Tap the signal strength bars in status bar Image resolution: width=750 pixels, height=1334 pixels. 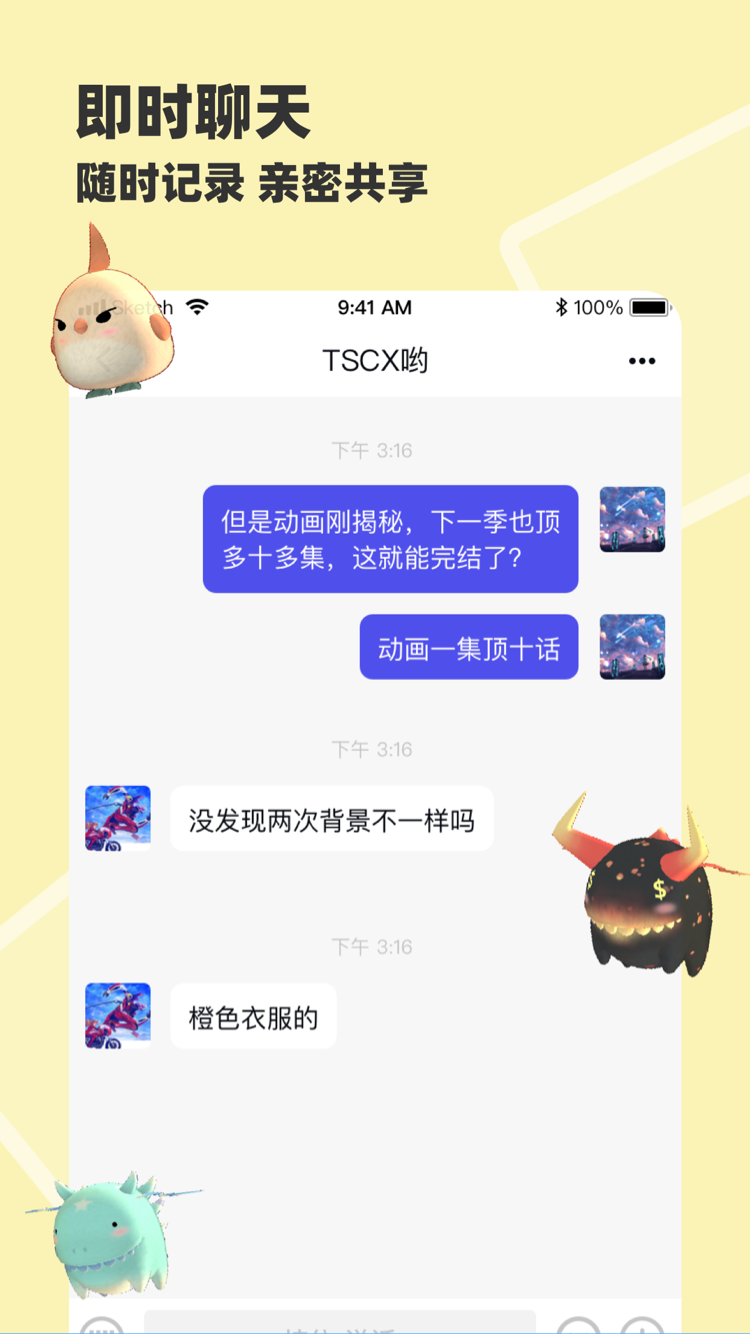(x=100, y=308)
